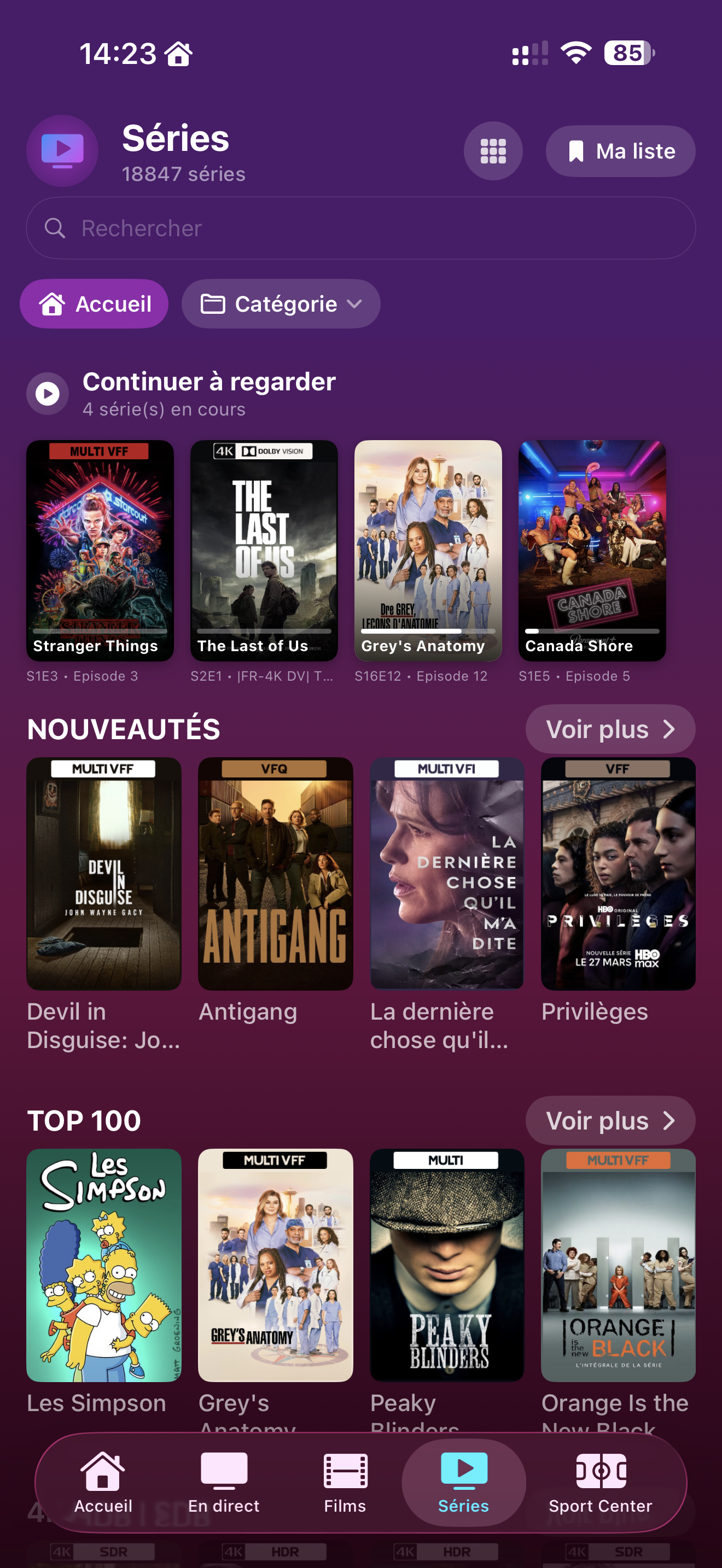Screen dimensions: 722x1568
Task: Resume Grey's Anatomy S16E12
Action: click(428, 550)
